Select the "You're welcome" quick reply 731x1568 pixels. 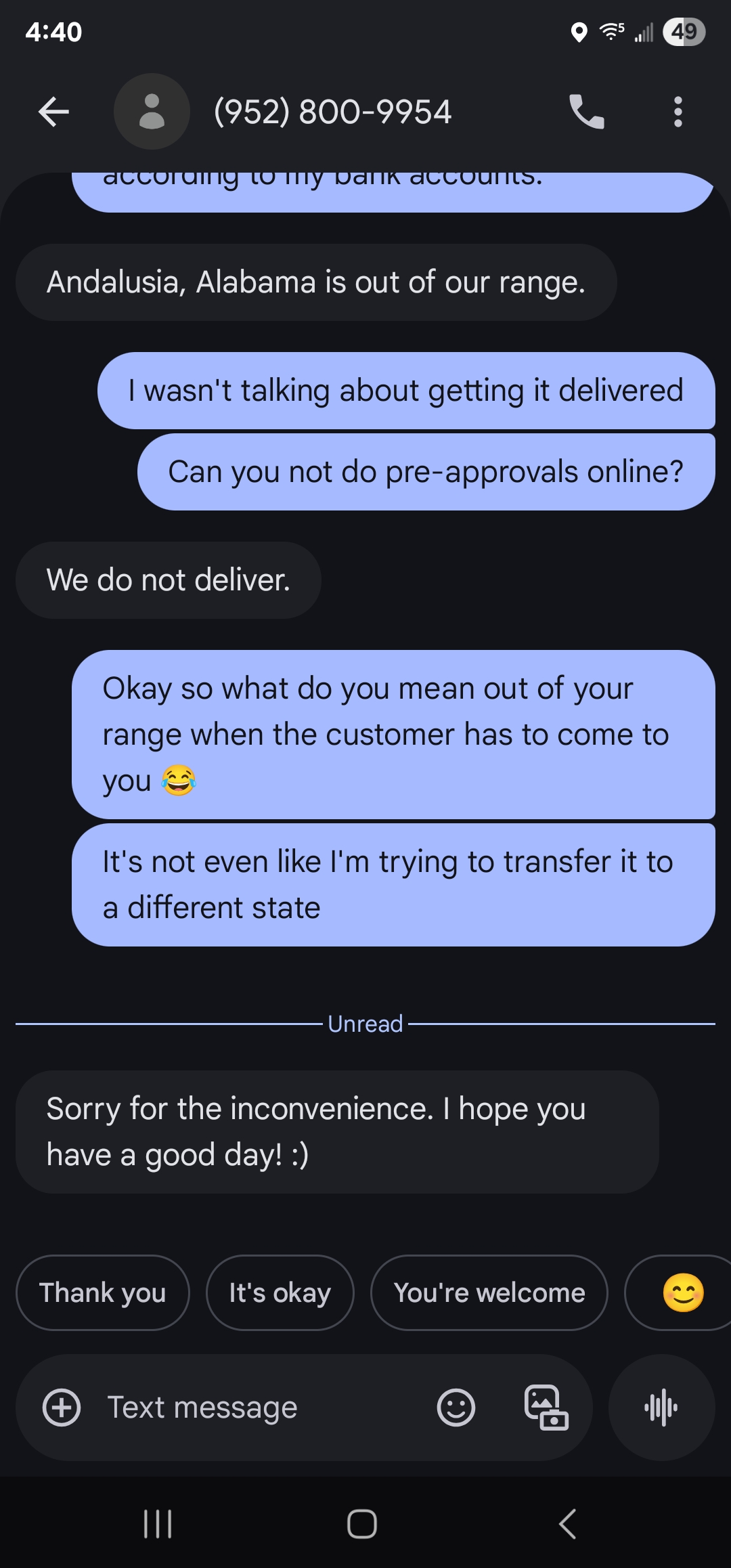pyautogui.click(x=489, y=1292)
